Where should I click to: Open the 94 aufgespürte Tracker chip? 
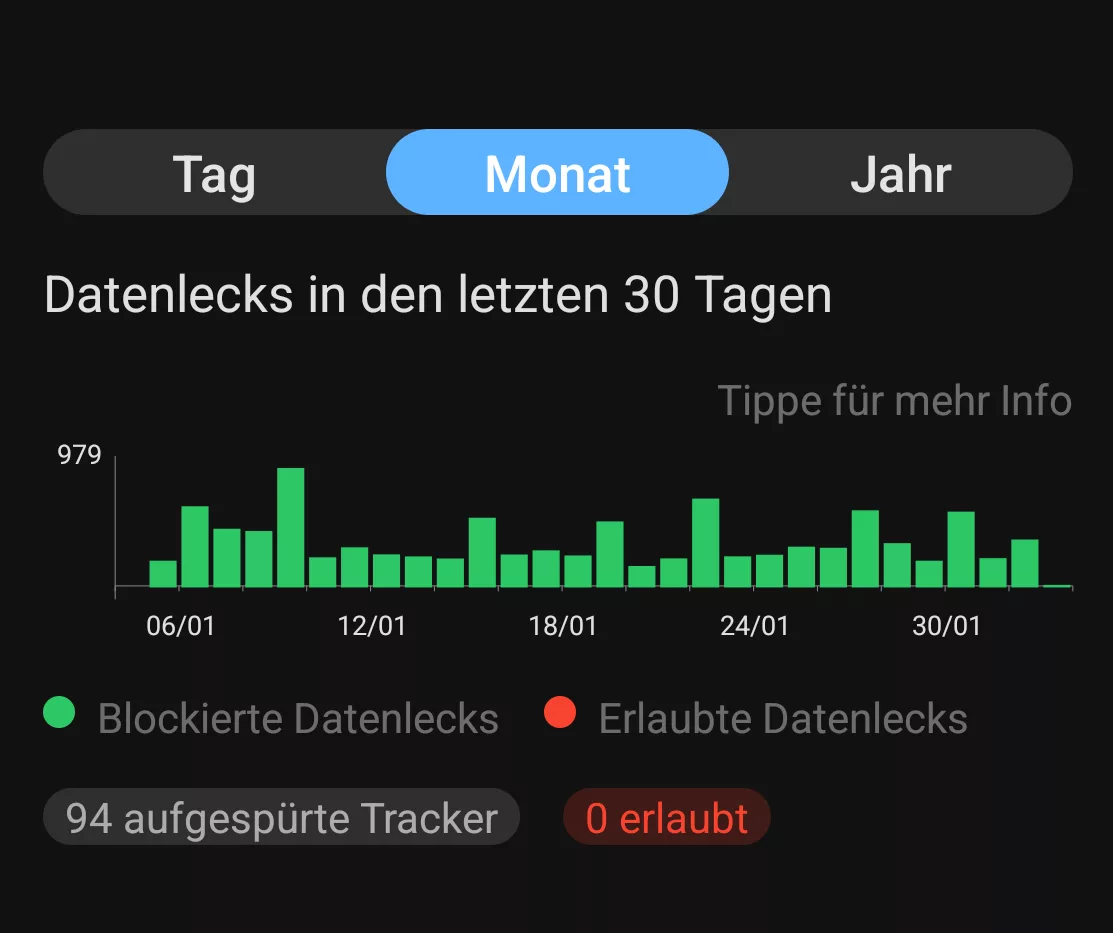[x=281, y=818]
